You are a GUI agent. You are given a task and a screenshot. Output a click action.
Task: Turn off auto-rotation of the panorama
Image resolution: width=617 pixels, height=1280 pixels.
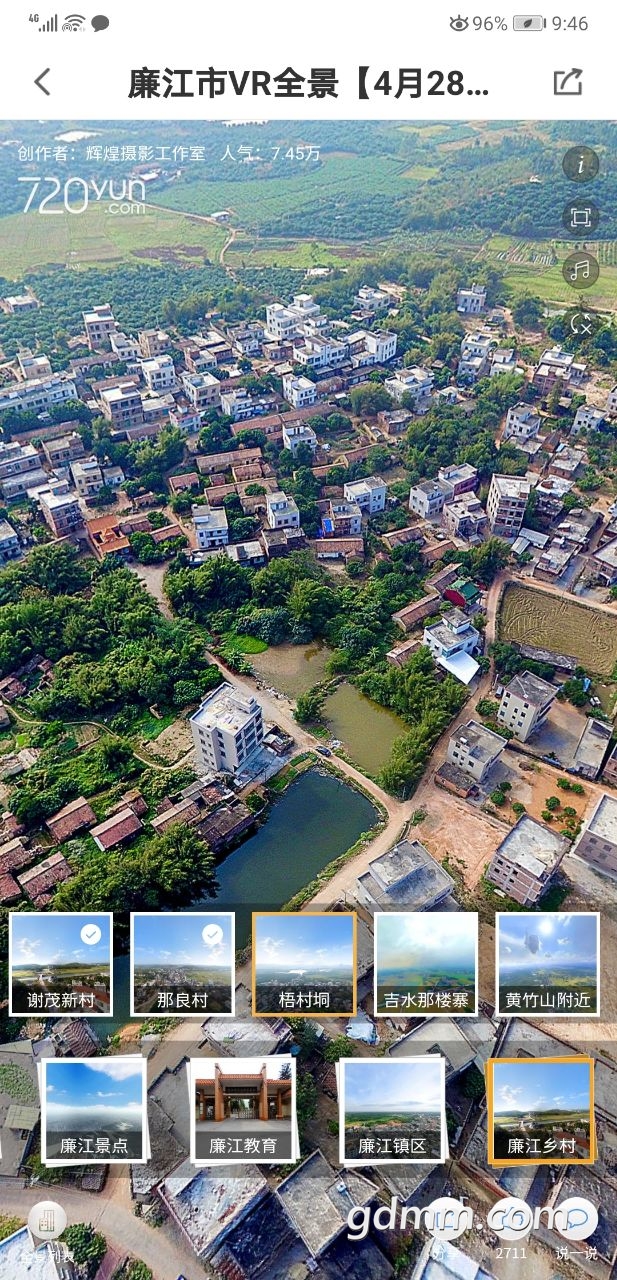[581, 323]
